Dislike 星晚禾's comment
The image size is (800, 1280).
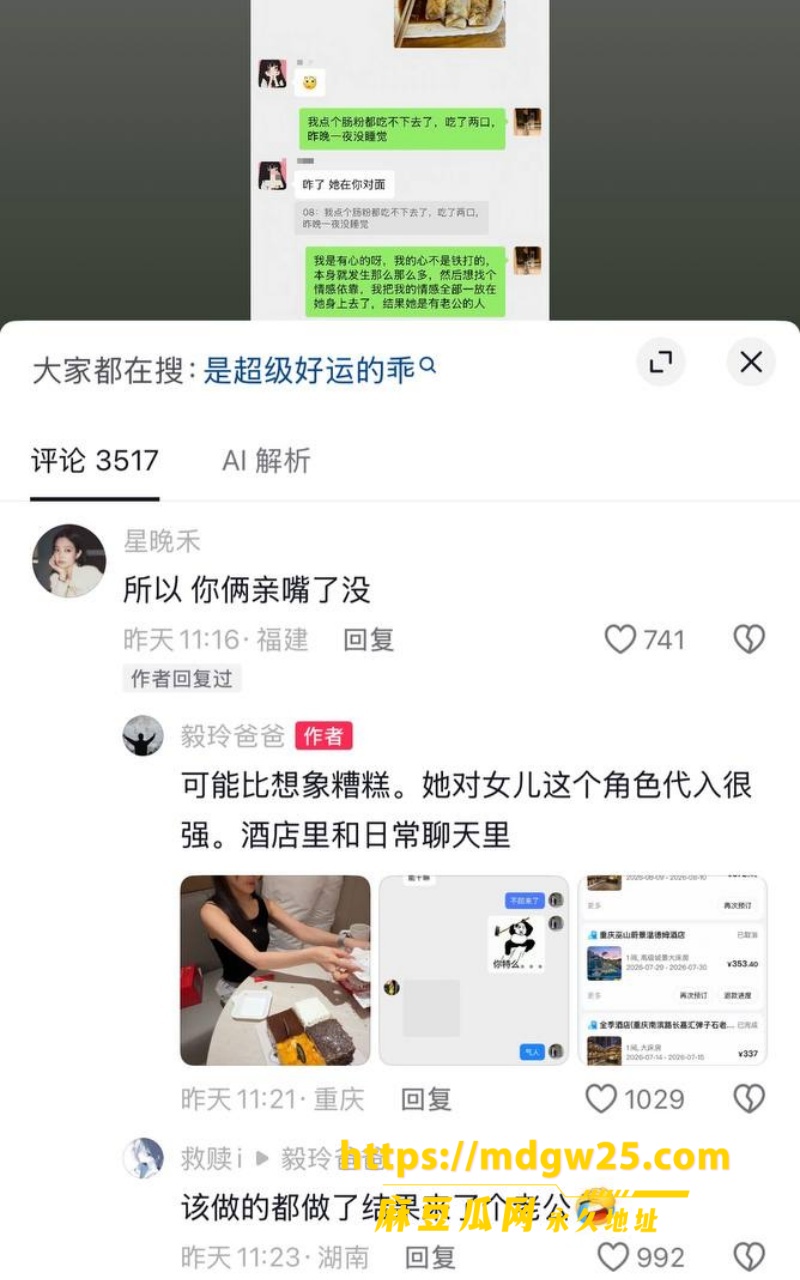click(x=749, y=639)
